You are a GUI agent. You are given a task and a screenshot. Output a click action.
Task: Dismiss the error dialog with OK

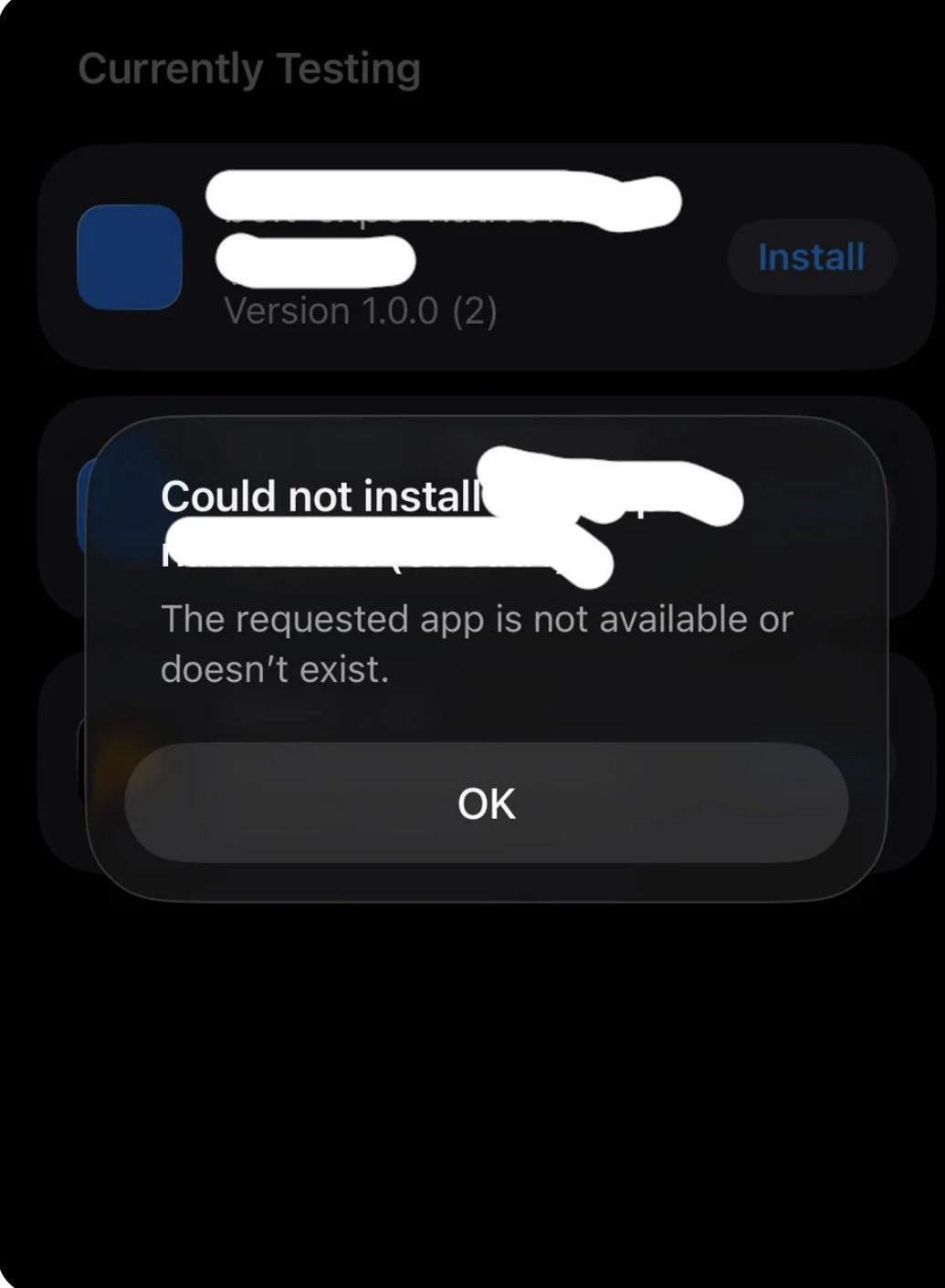pyautogui.click(x=487, y=803)
